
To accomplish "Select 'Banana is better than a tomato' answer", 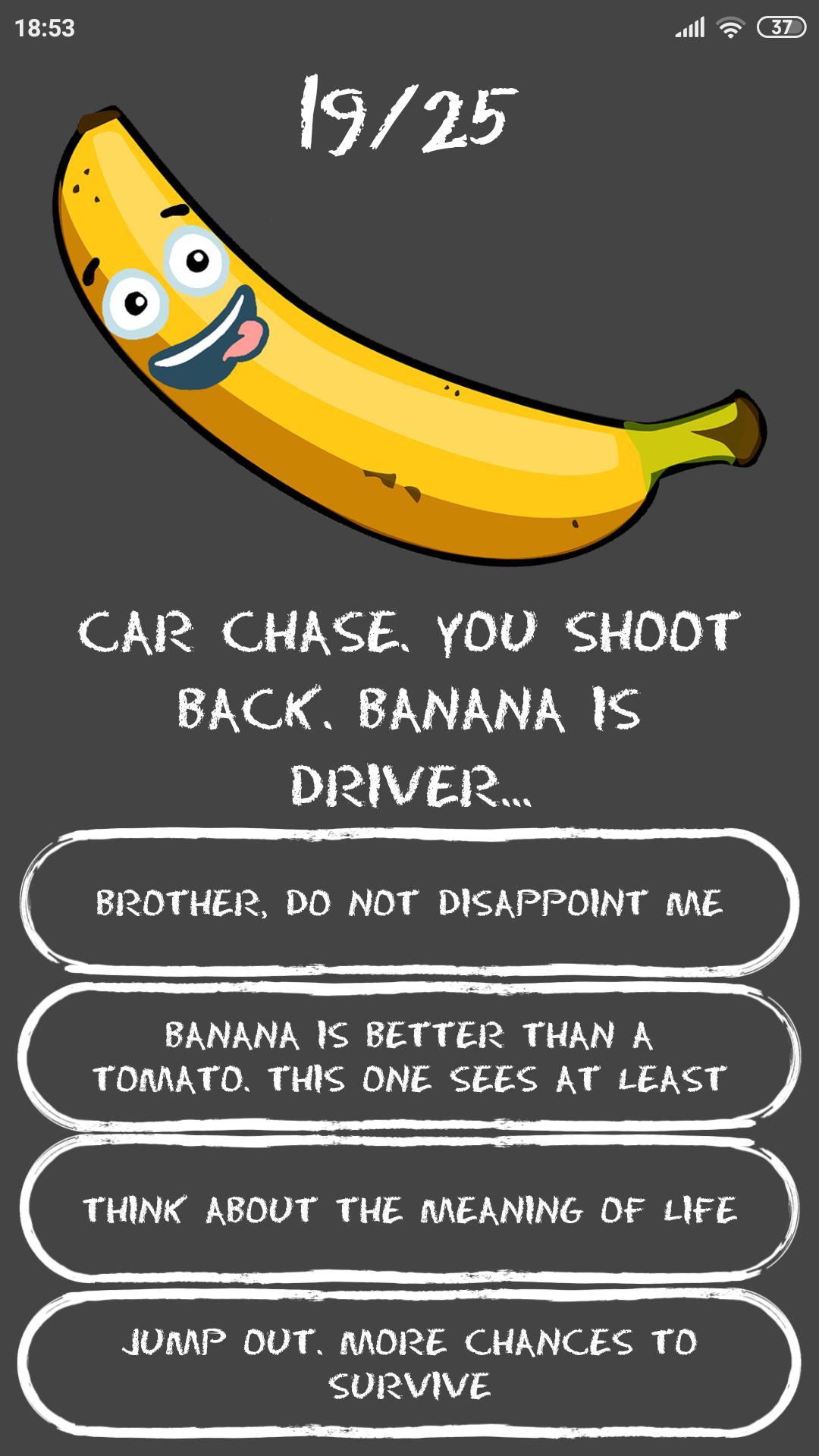I will pyautogui.click(x=409, y=1056).
